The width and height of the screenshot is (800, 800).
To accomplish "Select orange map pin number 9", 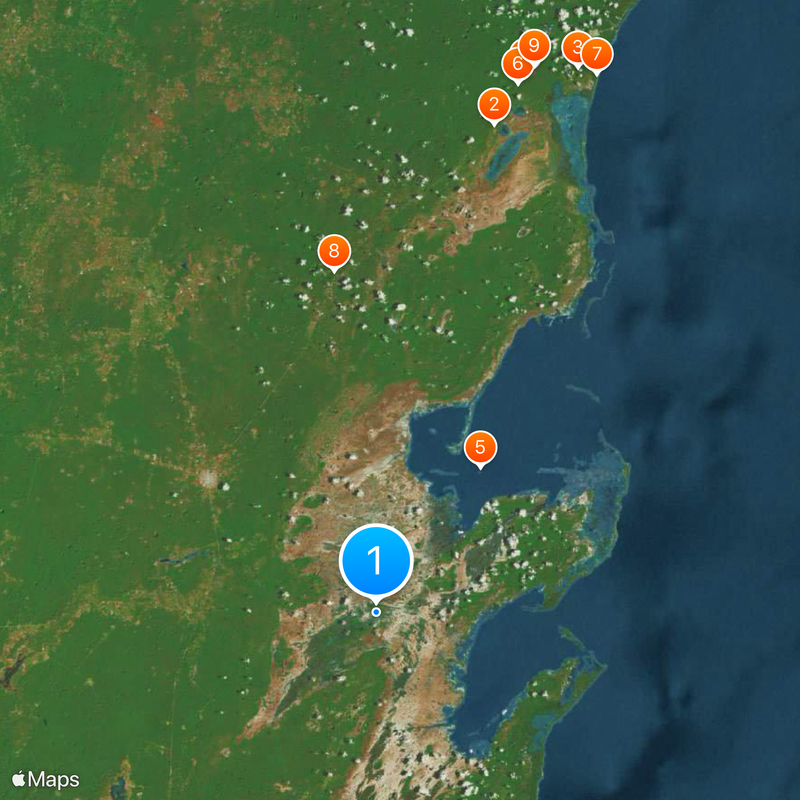I will click(x=535, y=45).
